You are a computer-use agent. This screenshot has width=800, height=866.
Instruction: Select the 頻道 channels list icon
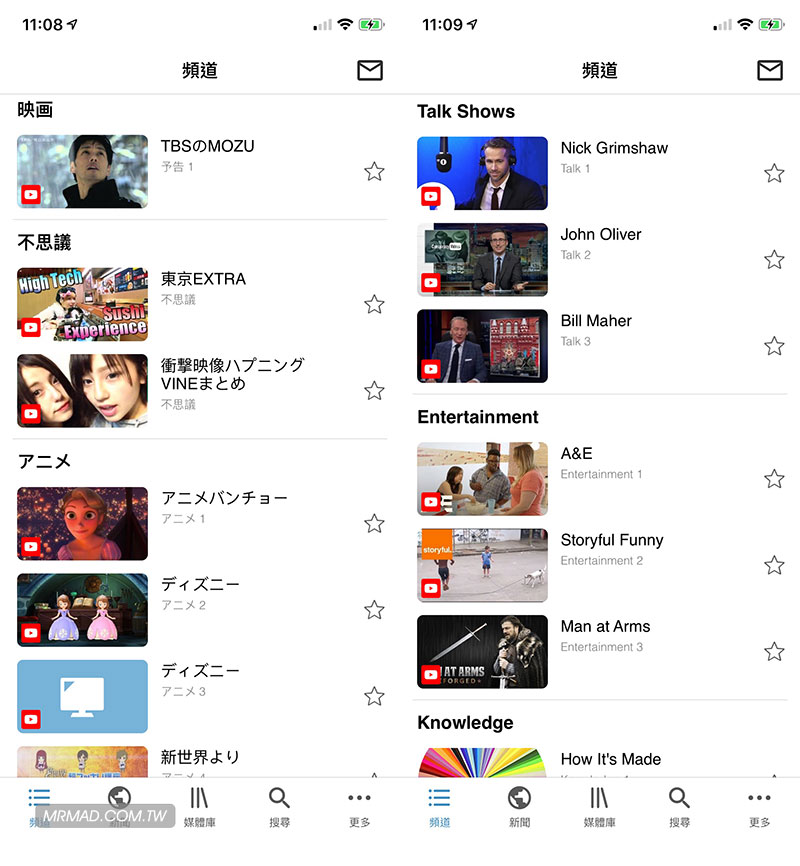click(438, 800)
